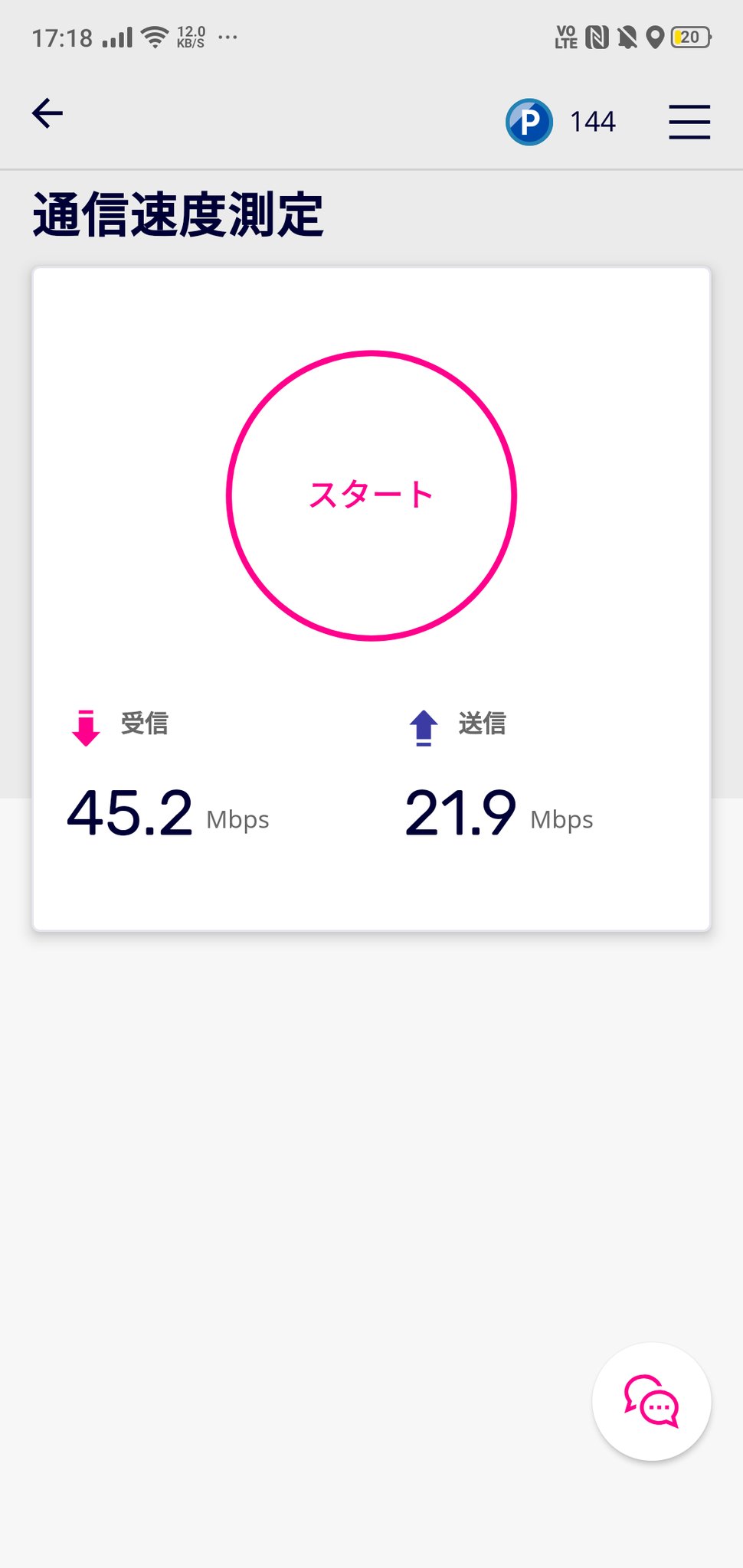Start the speed test with スタート
This screenshot has height=1568, width=743.
coord(371,495)
